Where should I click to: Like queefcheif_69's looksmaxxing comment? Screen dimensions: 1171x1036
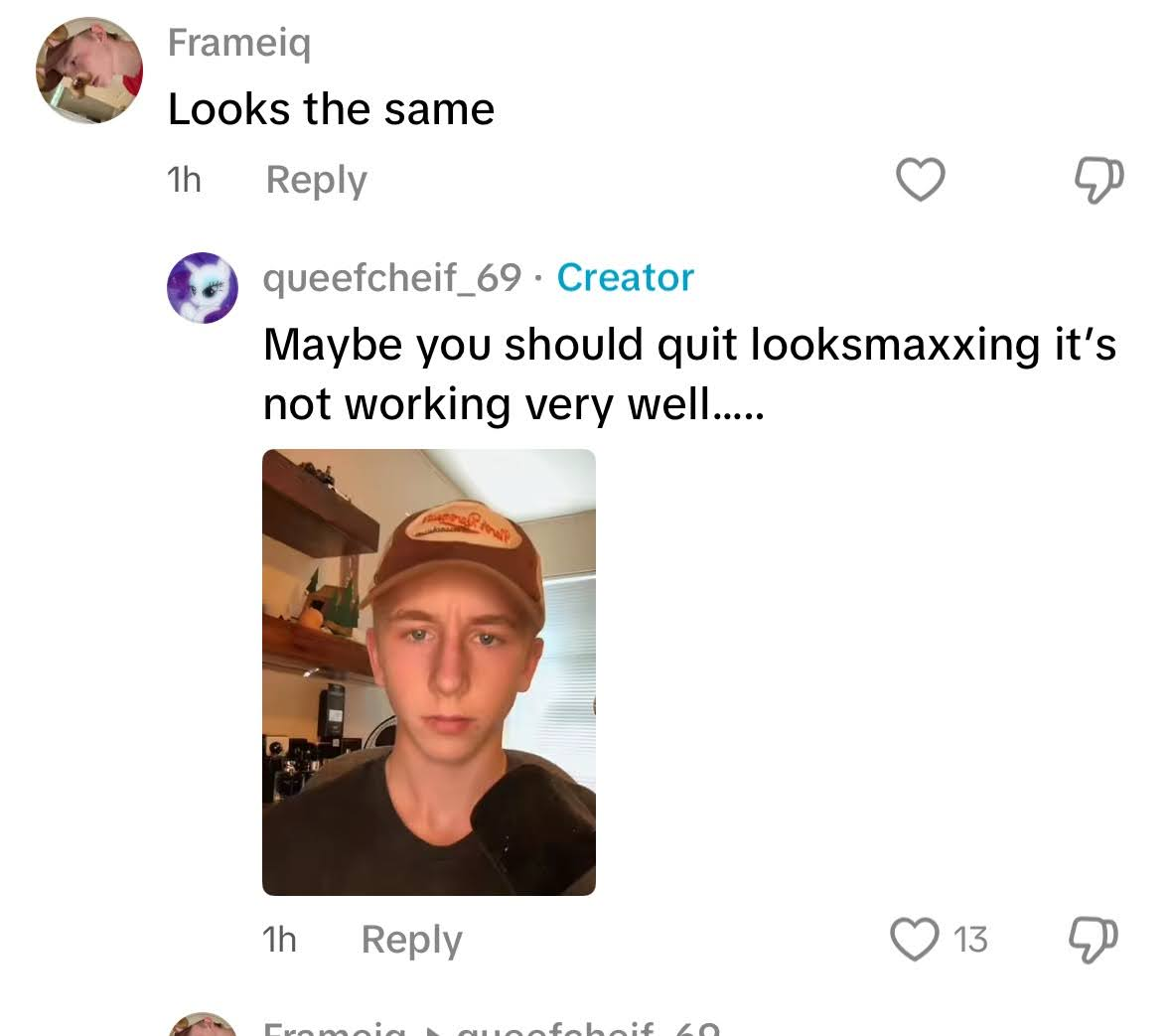[914, 939]
